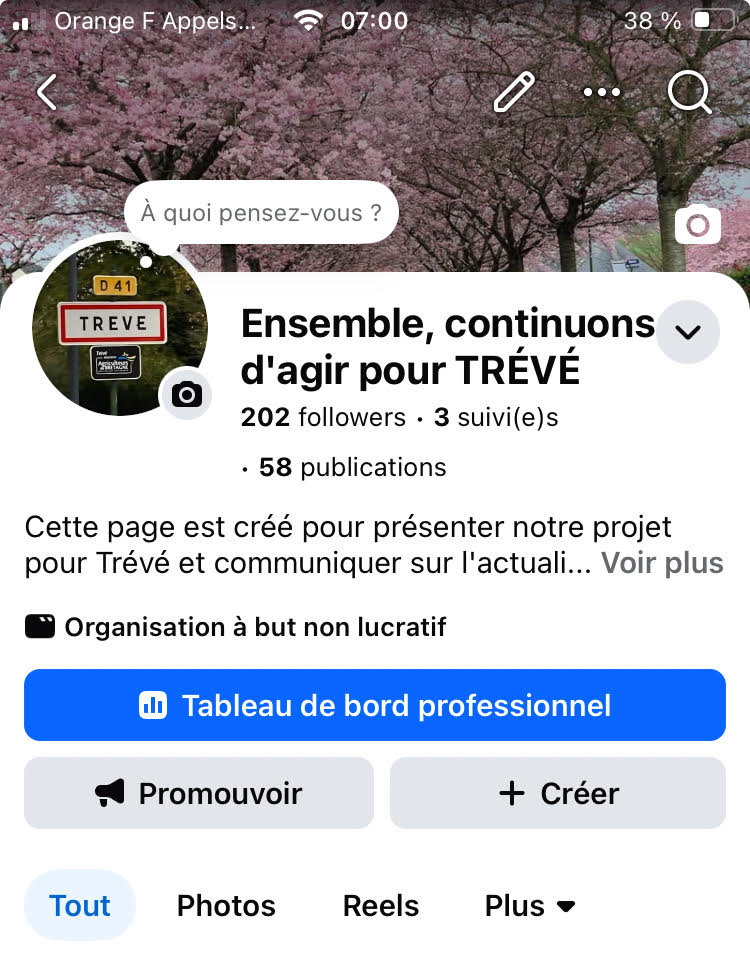Search within this page
Screen dimensions: 750x970
689,92
